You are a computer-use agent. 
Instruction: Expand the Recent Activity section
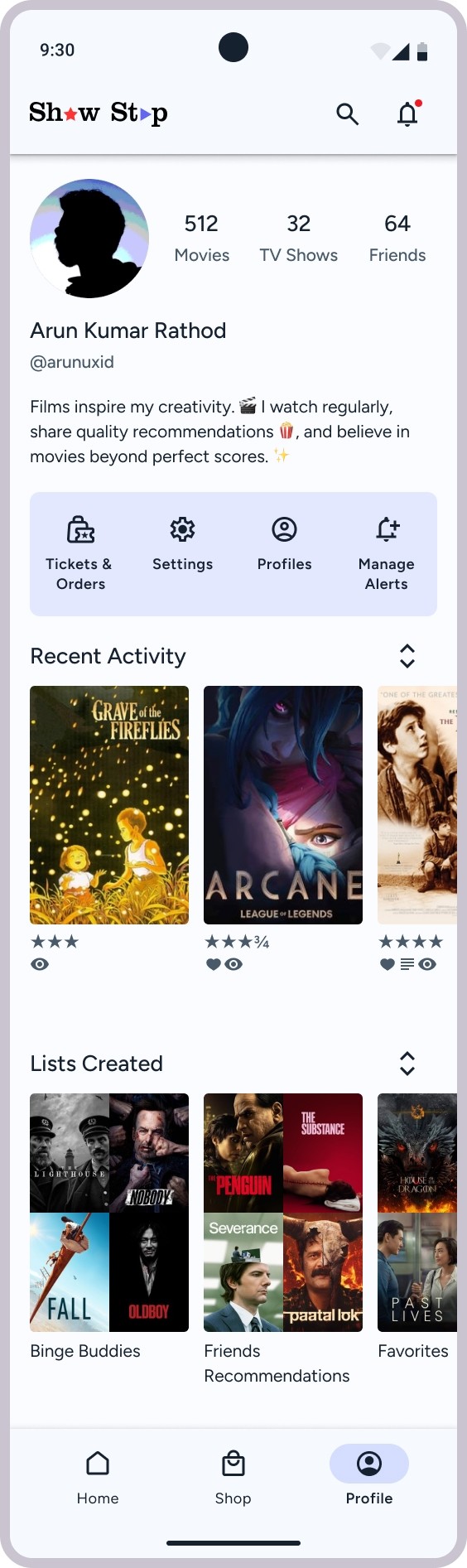coord(407,656)
